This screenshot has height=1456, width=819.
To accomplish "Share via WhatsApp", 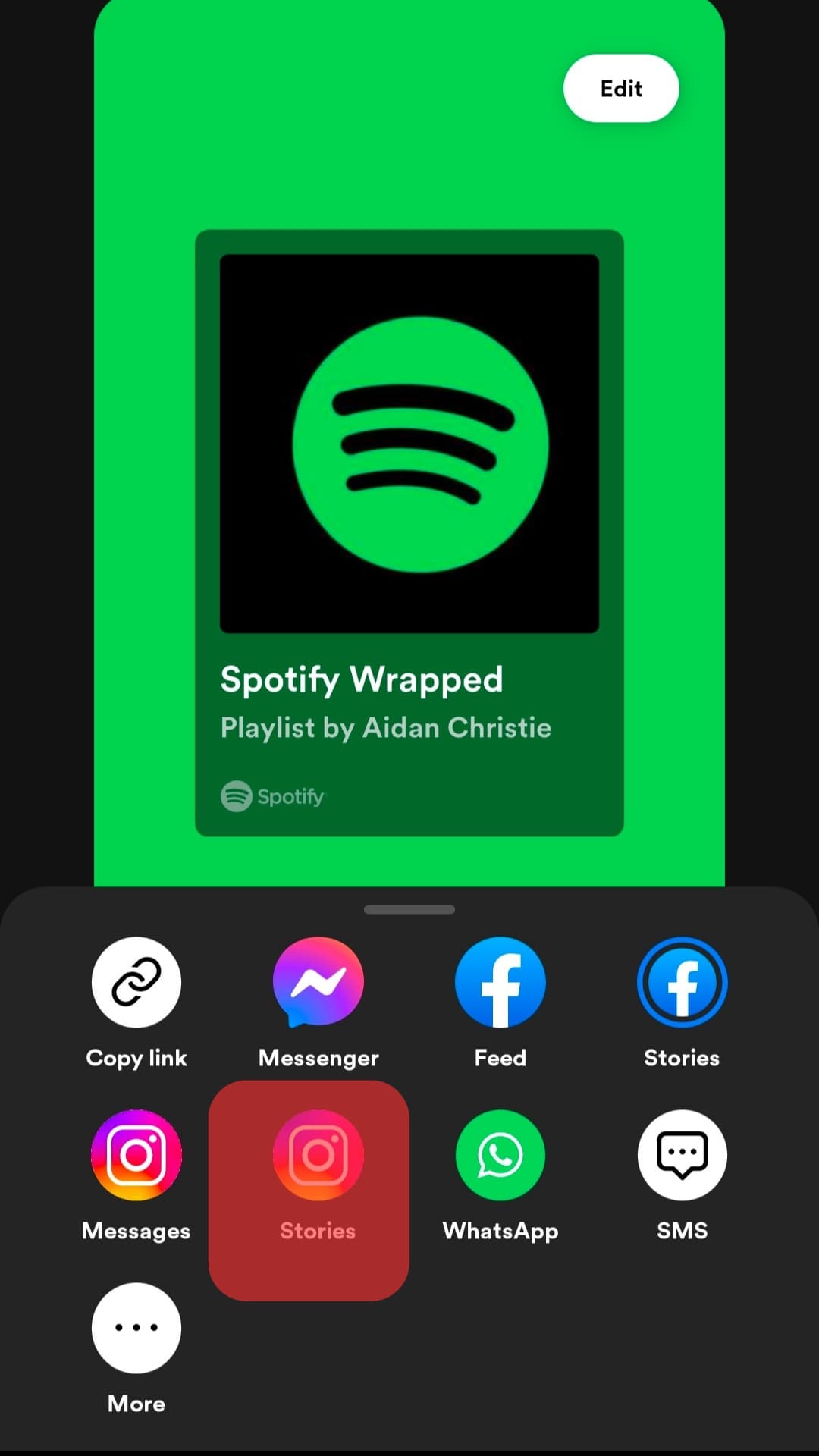I will click(500, 1155).
